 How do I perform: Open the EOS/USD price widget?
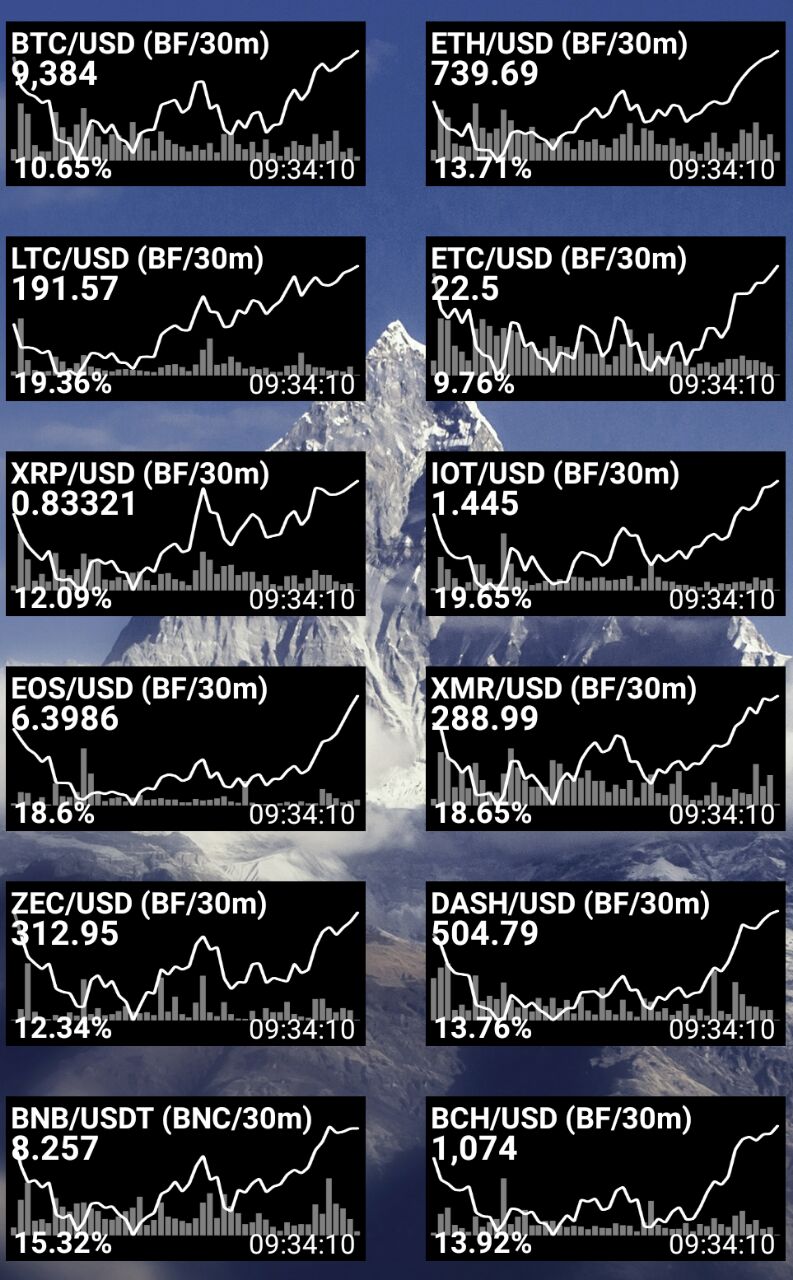click(x=186, y=749)
